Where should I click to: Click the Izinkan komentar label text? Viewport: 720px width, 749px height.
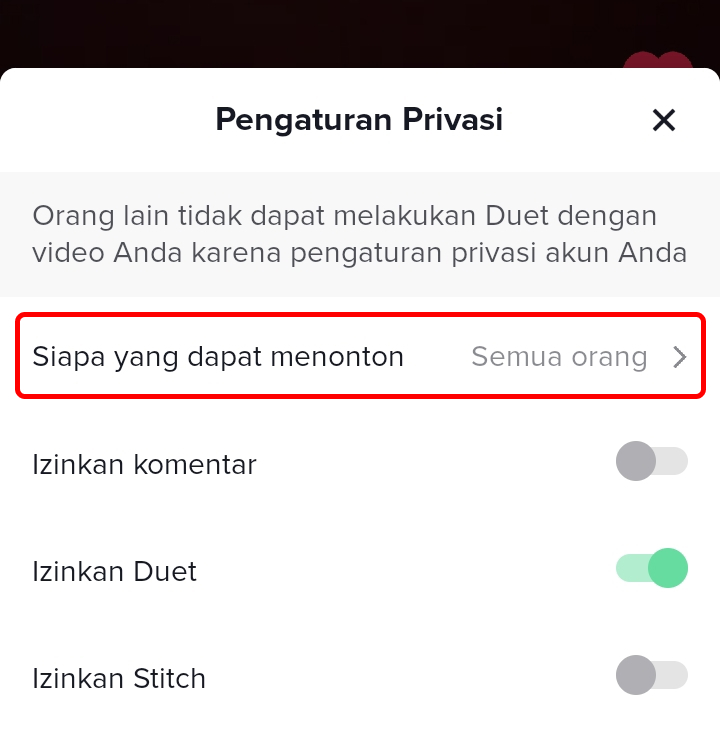[x=145, y=463]
